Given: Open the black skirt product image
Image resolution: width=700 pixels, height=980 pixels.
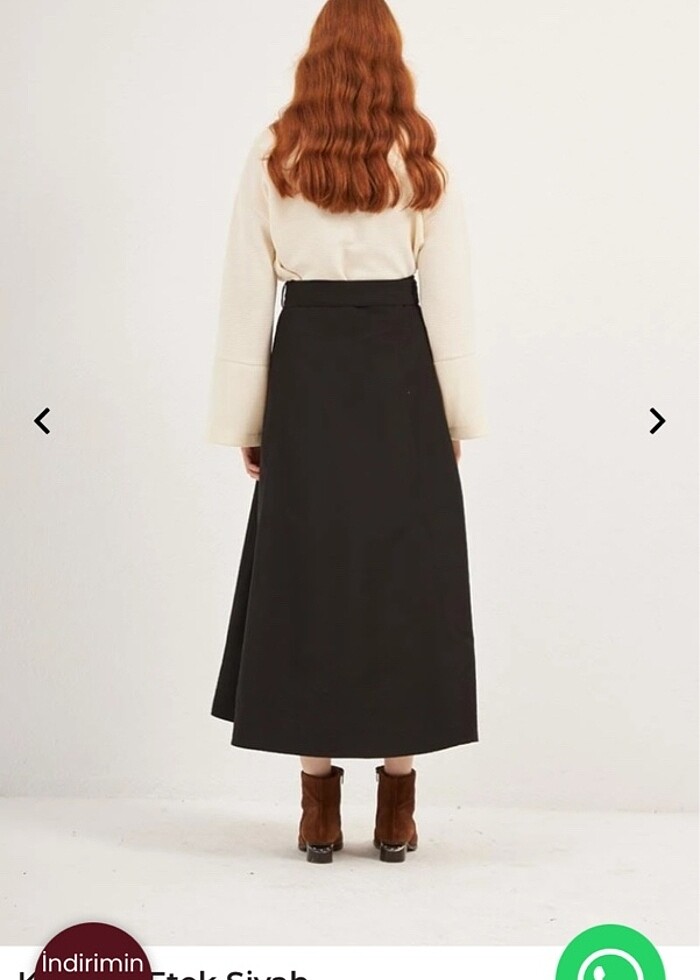Looking at the screenshot, I should [347, 520].
